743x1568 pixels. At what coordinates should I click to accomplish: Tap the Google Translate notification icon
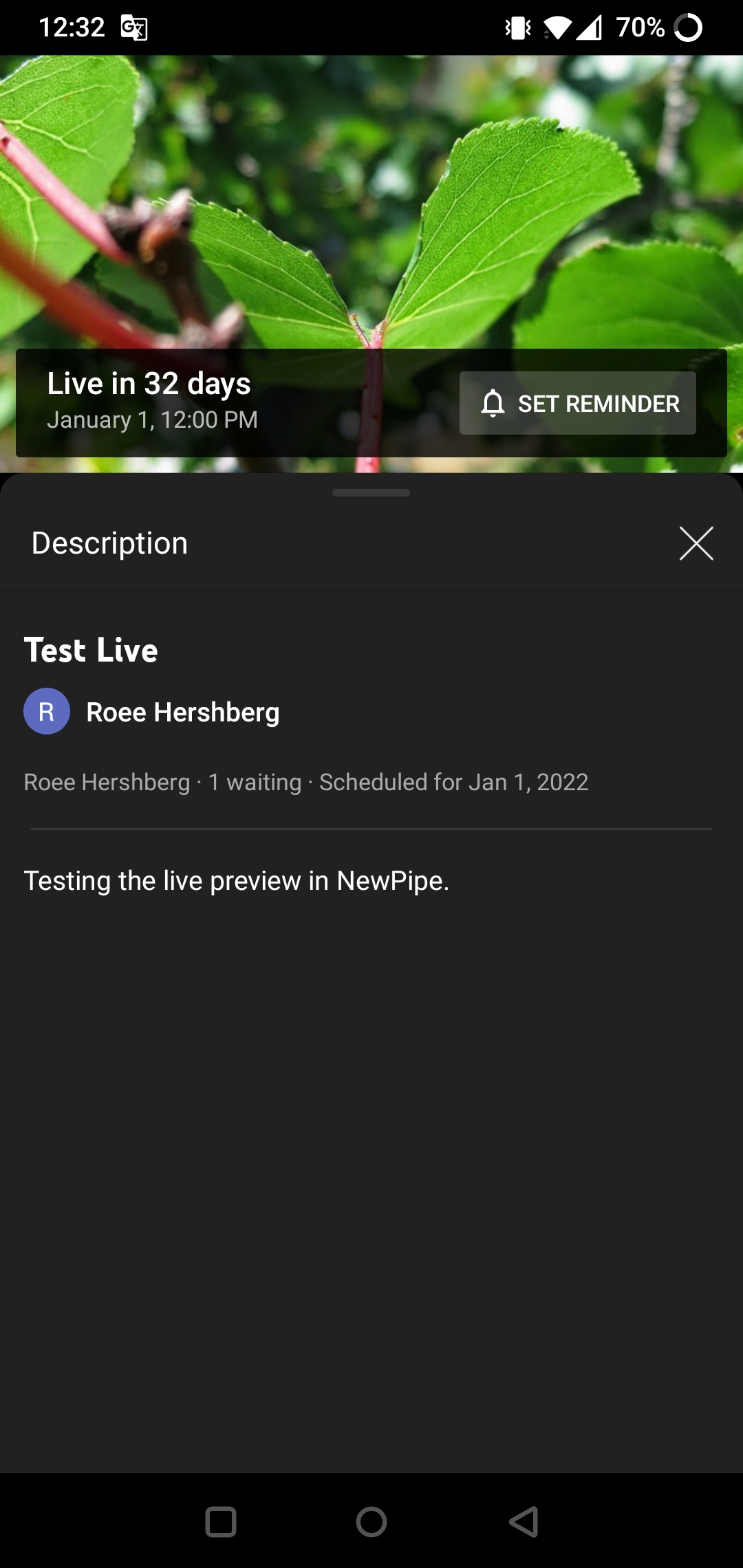133,28
